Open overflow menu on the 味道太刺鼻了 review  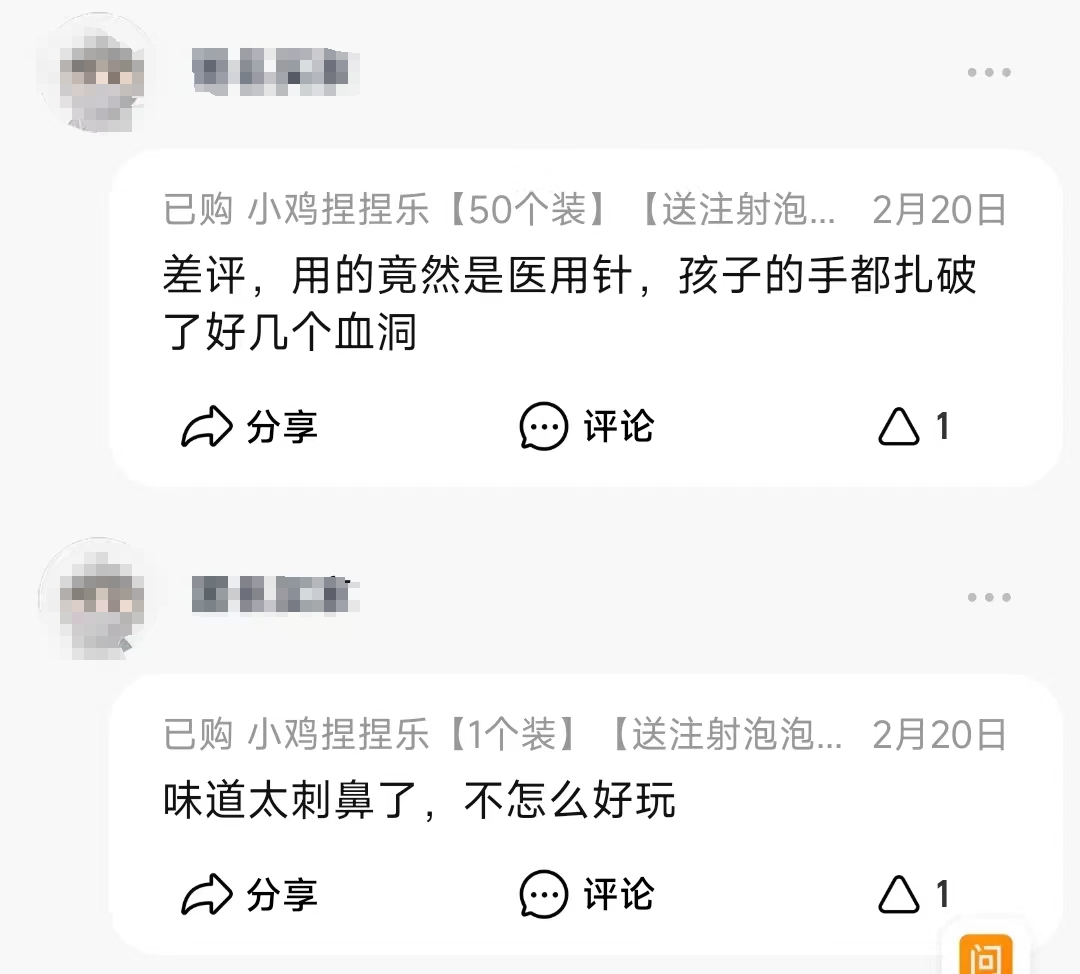click(988, 598)
